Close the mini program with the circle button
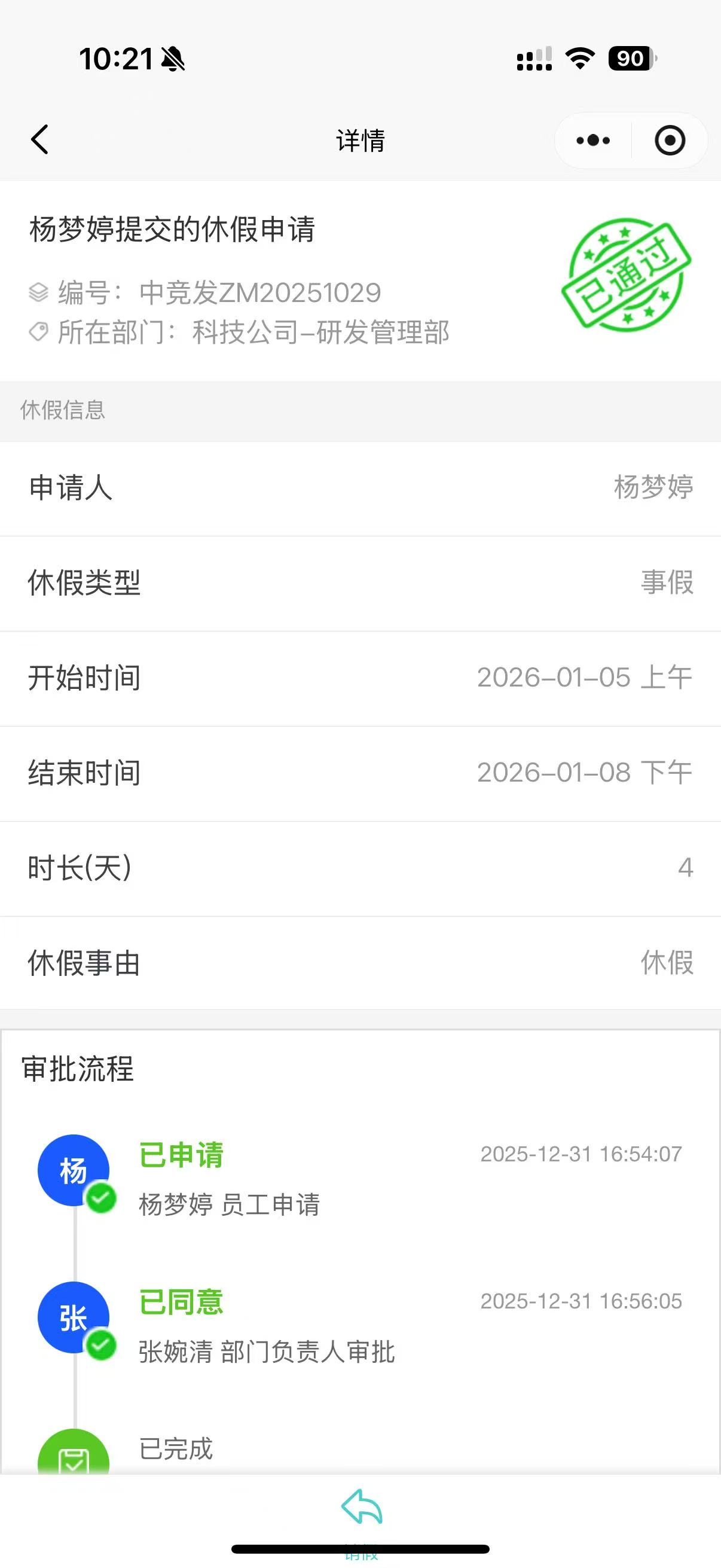This screenshot has height=1568, width=721. (x=669, y=141)
